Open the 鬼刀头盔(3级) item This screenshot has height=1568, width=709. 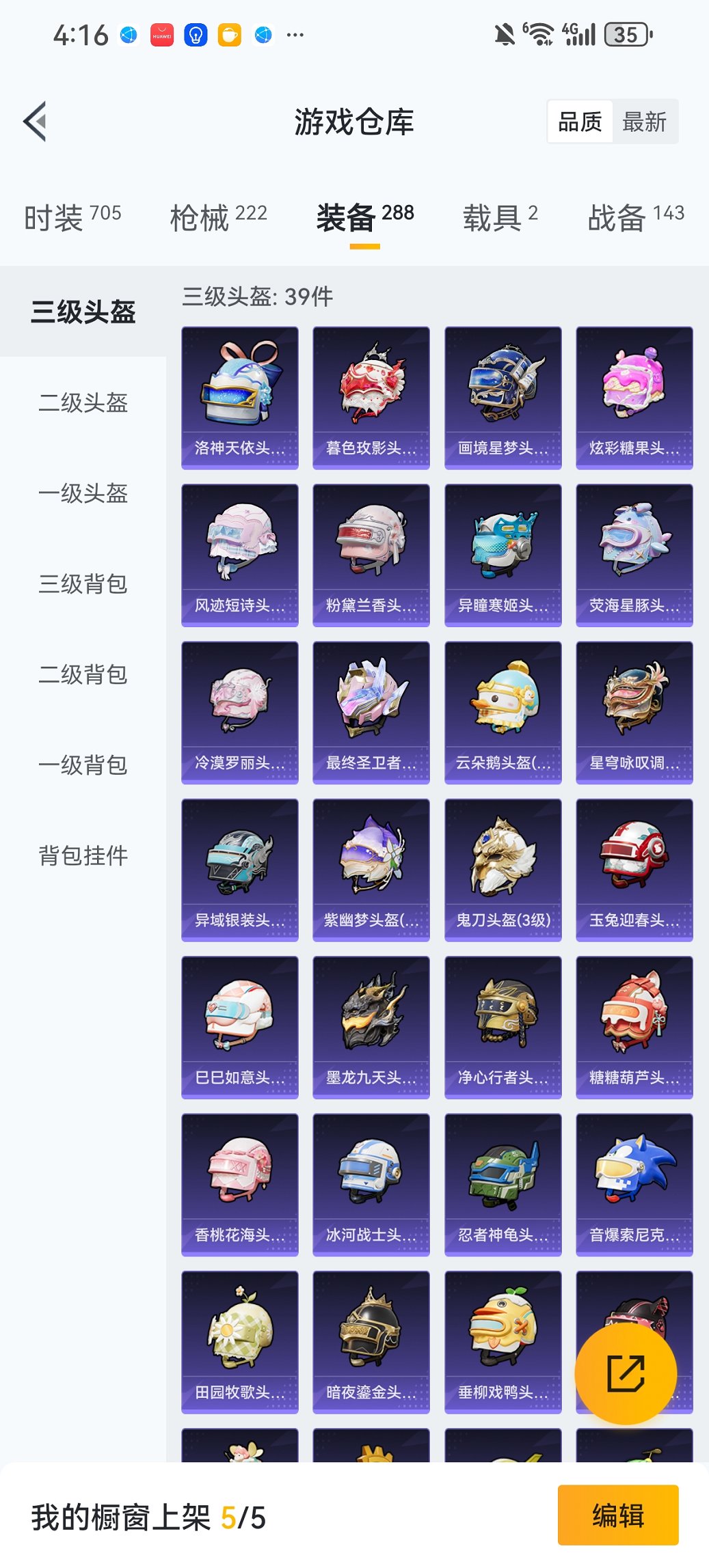pyautogui.click(x=503, y=870)
